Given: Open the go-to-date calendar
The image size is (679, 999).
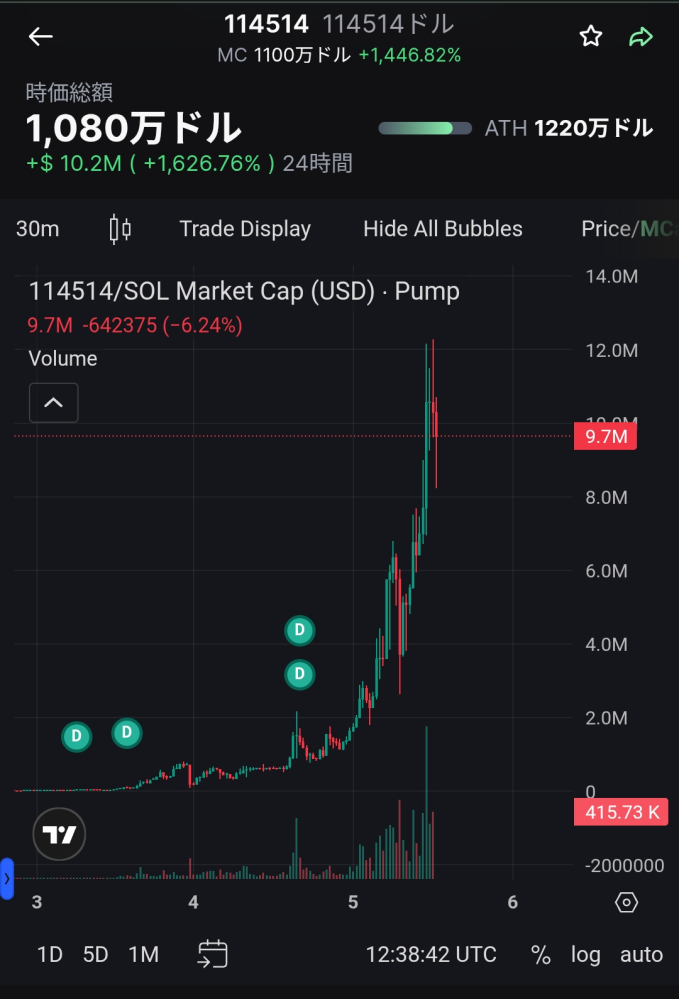Looking at the screenshot, I should (x=212, y=954).
